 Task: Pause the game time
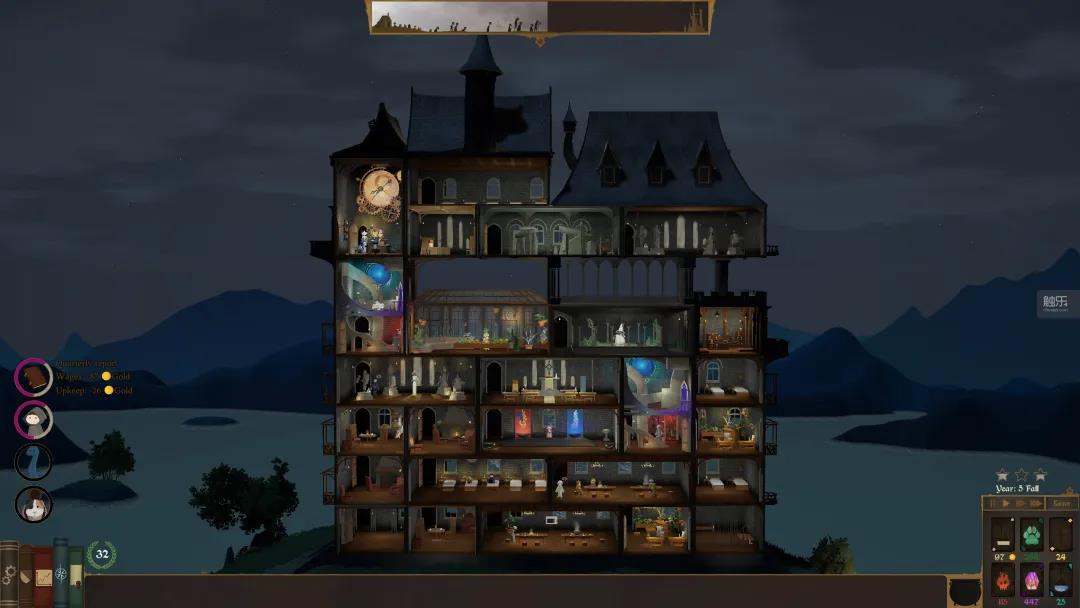[x=991, y=503]
